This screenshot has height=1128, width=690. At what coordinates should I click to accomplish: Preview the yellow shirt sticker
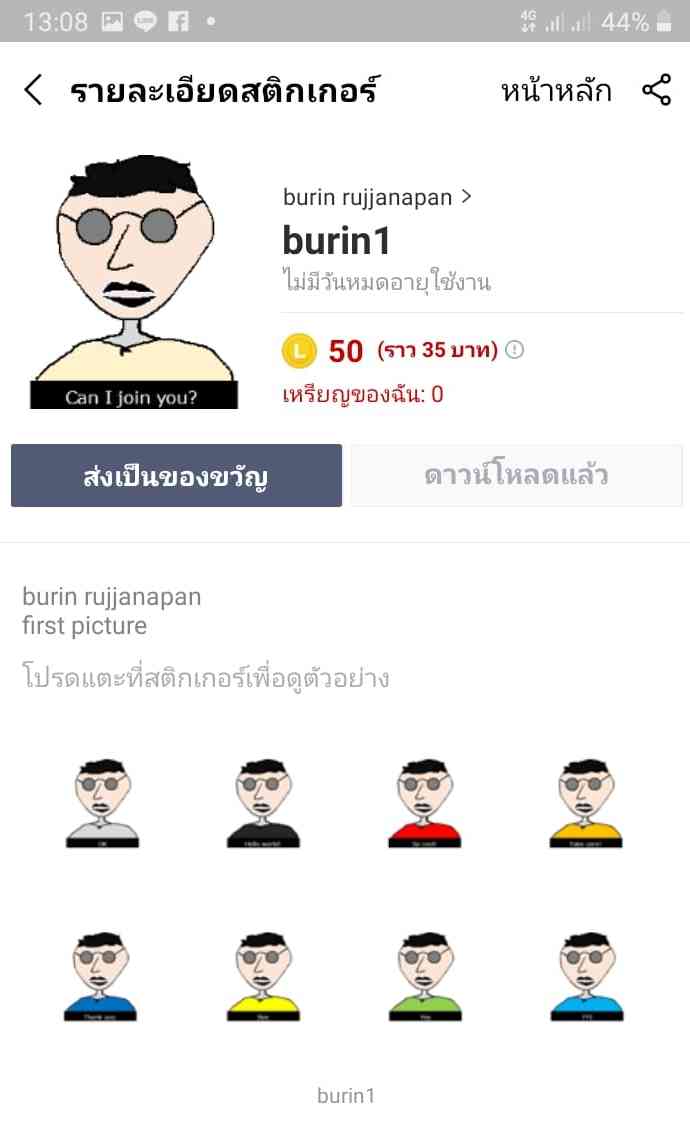point(264,976)
